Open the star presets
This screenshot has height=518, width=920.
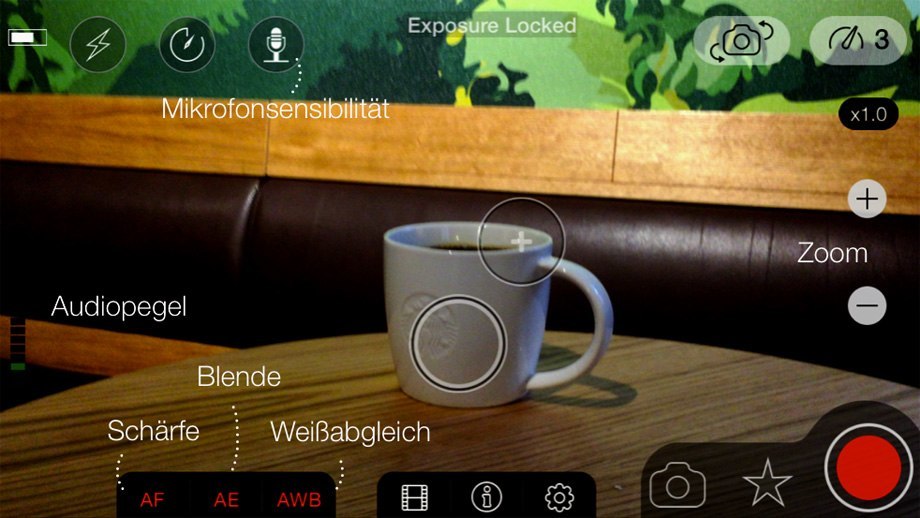(767, 485)
